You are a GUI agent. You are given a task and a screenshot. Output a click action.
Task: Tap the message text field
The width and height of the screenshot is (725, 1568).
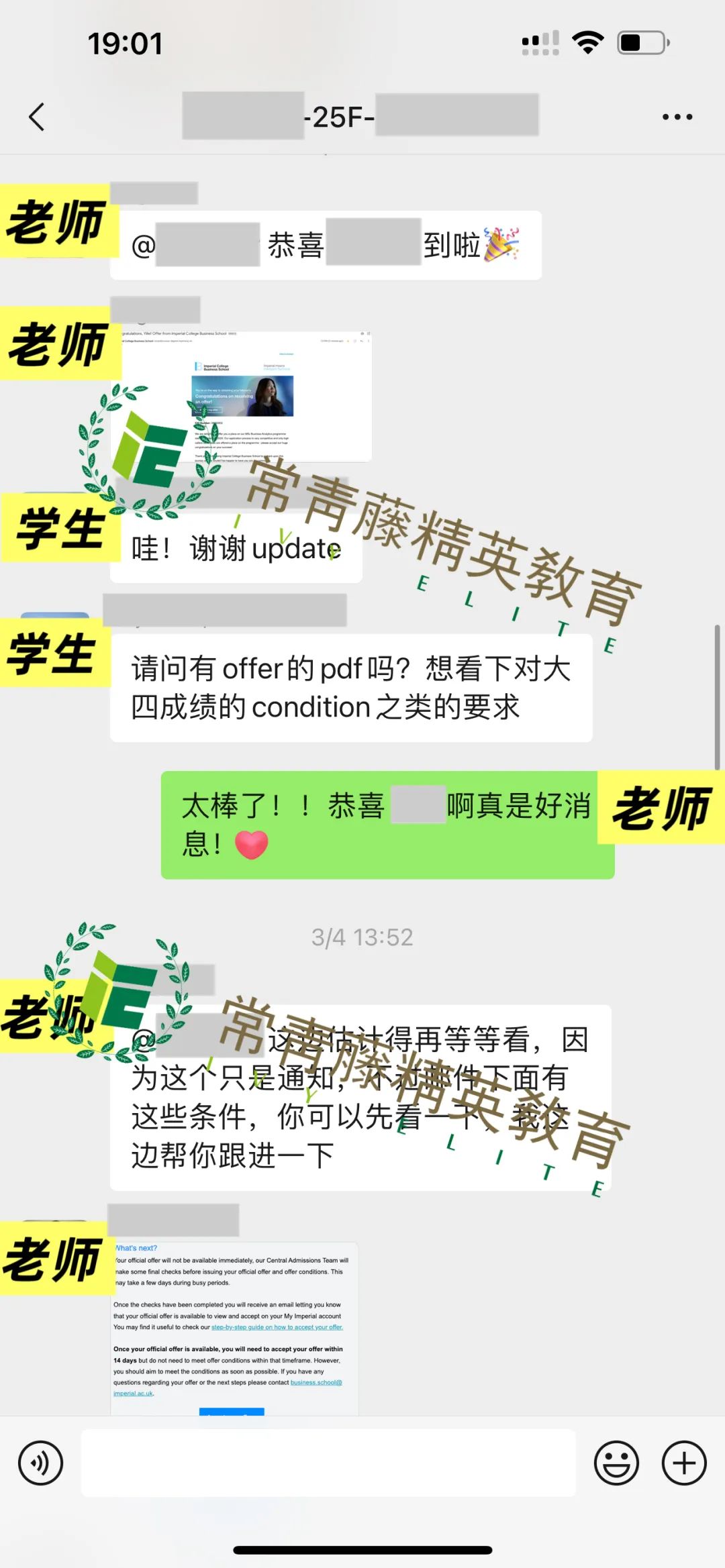(x=328, y=1463)
